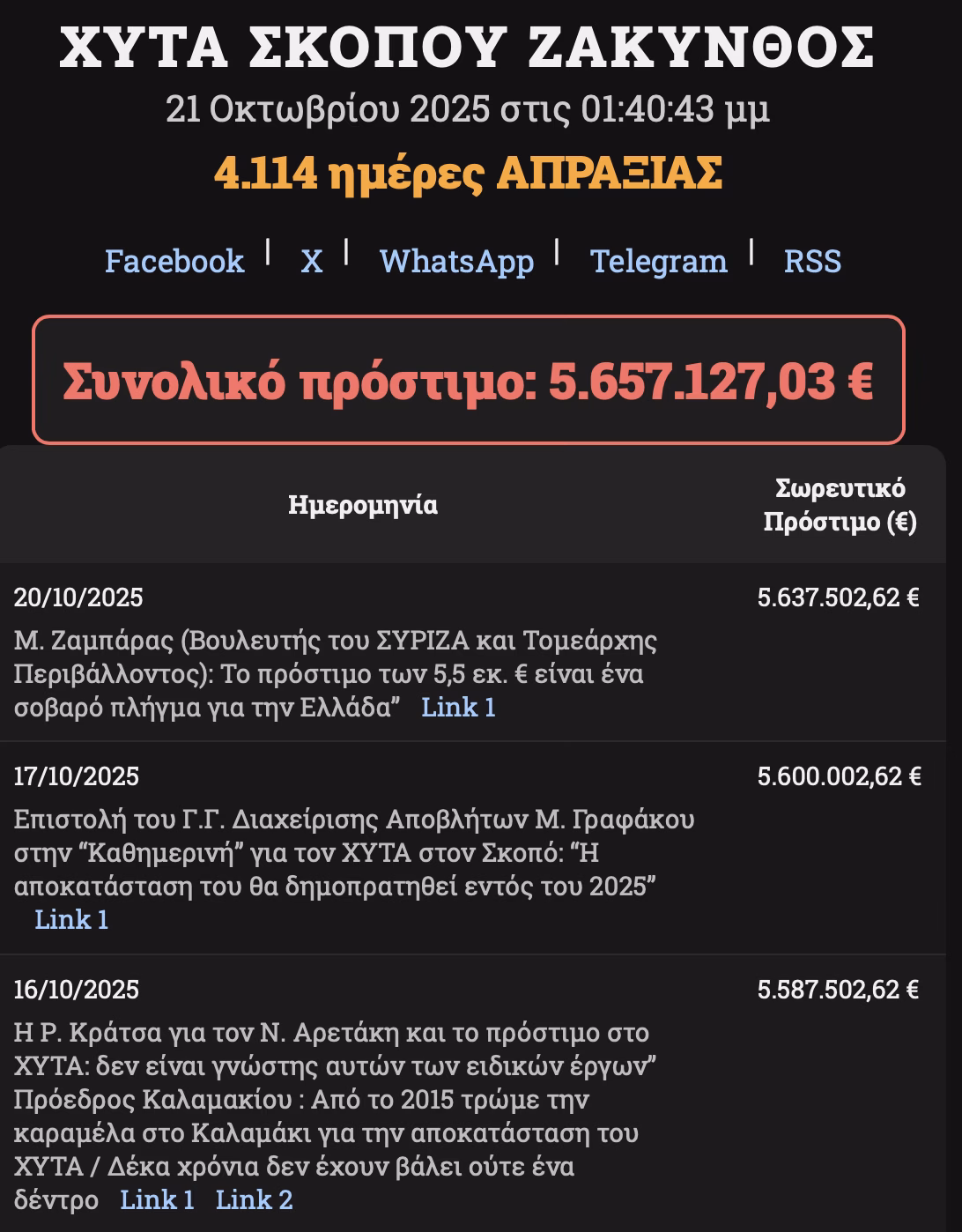This screenshot has height=1232, width=962.
Task: Share the page through WhatsApp
Action: tap(455, 261)
